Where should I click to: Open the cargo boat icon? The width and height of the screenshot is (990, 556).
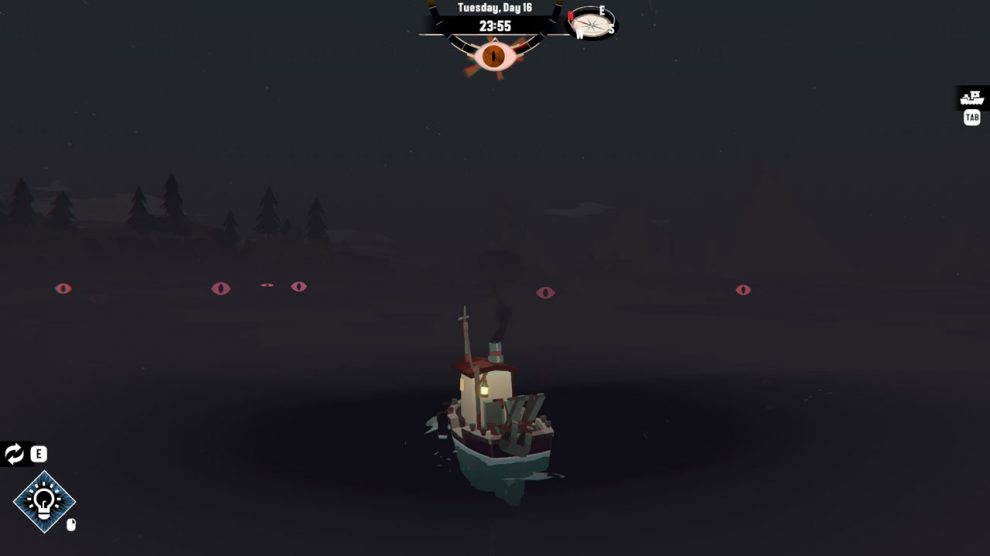point(972,97)
